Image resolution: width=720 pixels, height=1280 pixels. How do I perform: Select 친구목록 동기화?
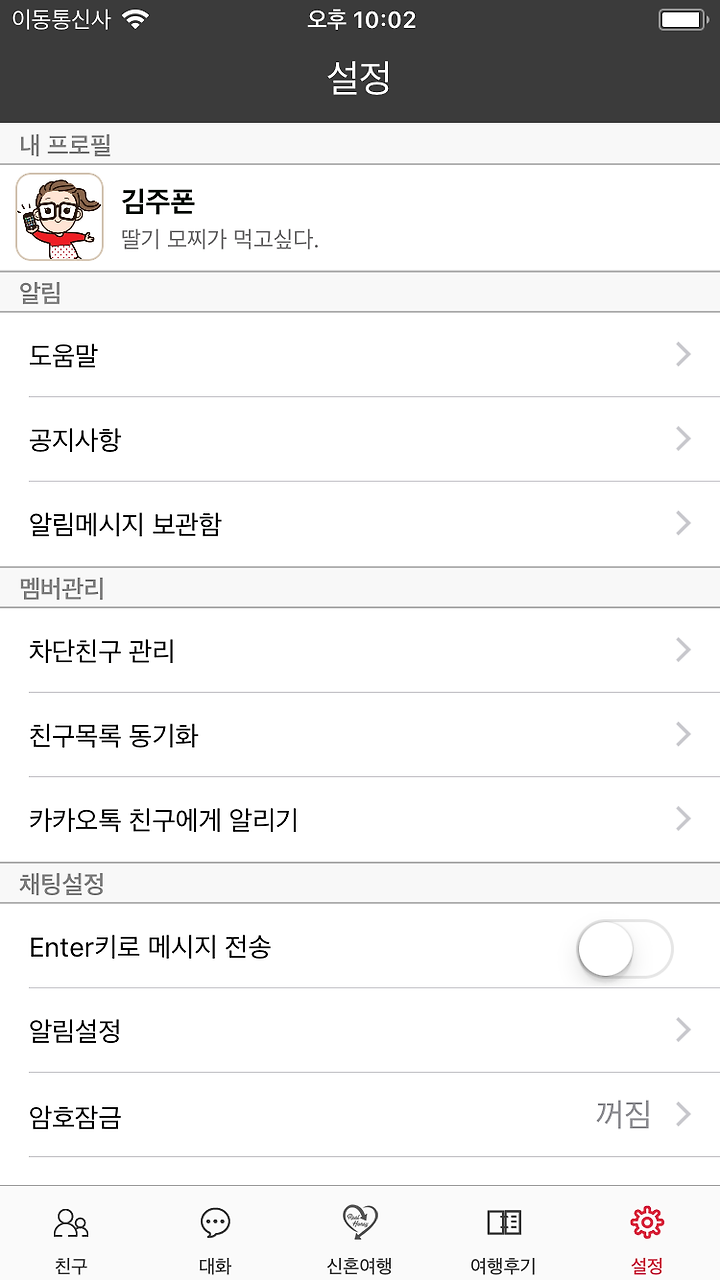tap(360, 735)
